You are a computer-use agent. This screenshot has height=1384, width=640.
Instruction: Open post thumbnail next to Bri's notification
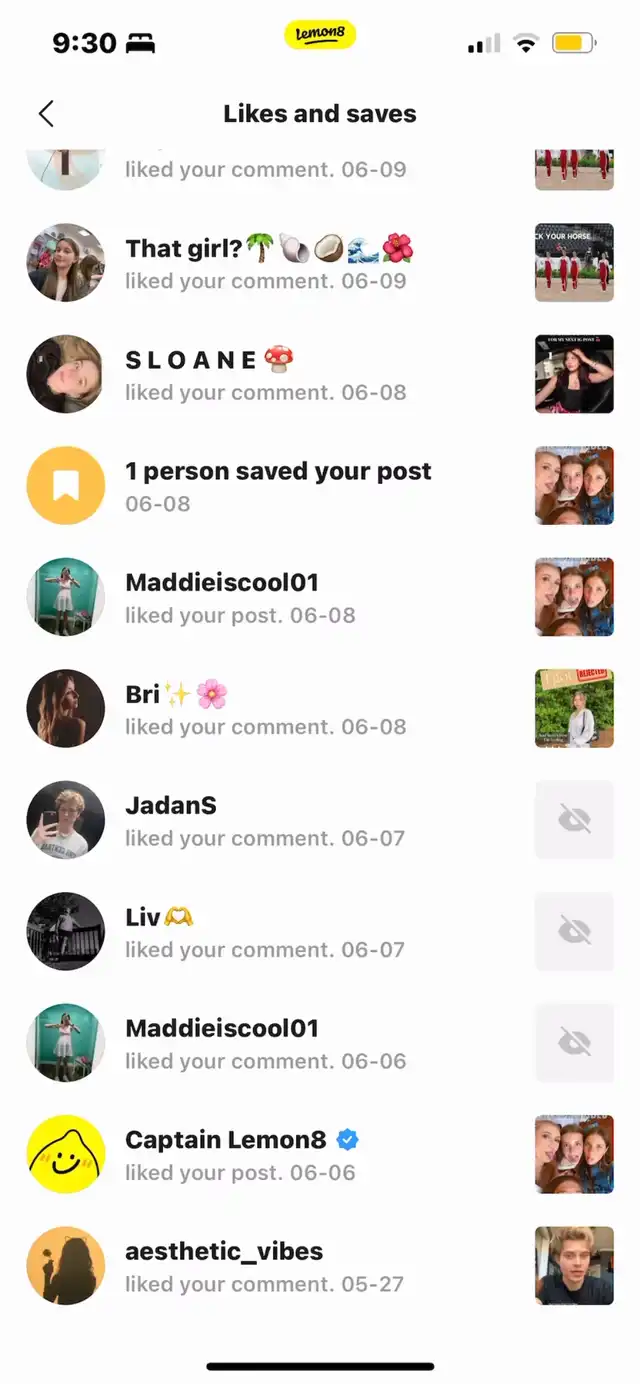(574, 708)
